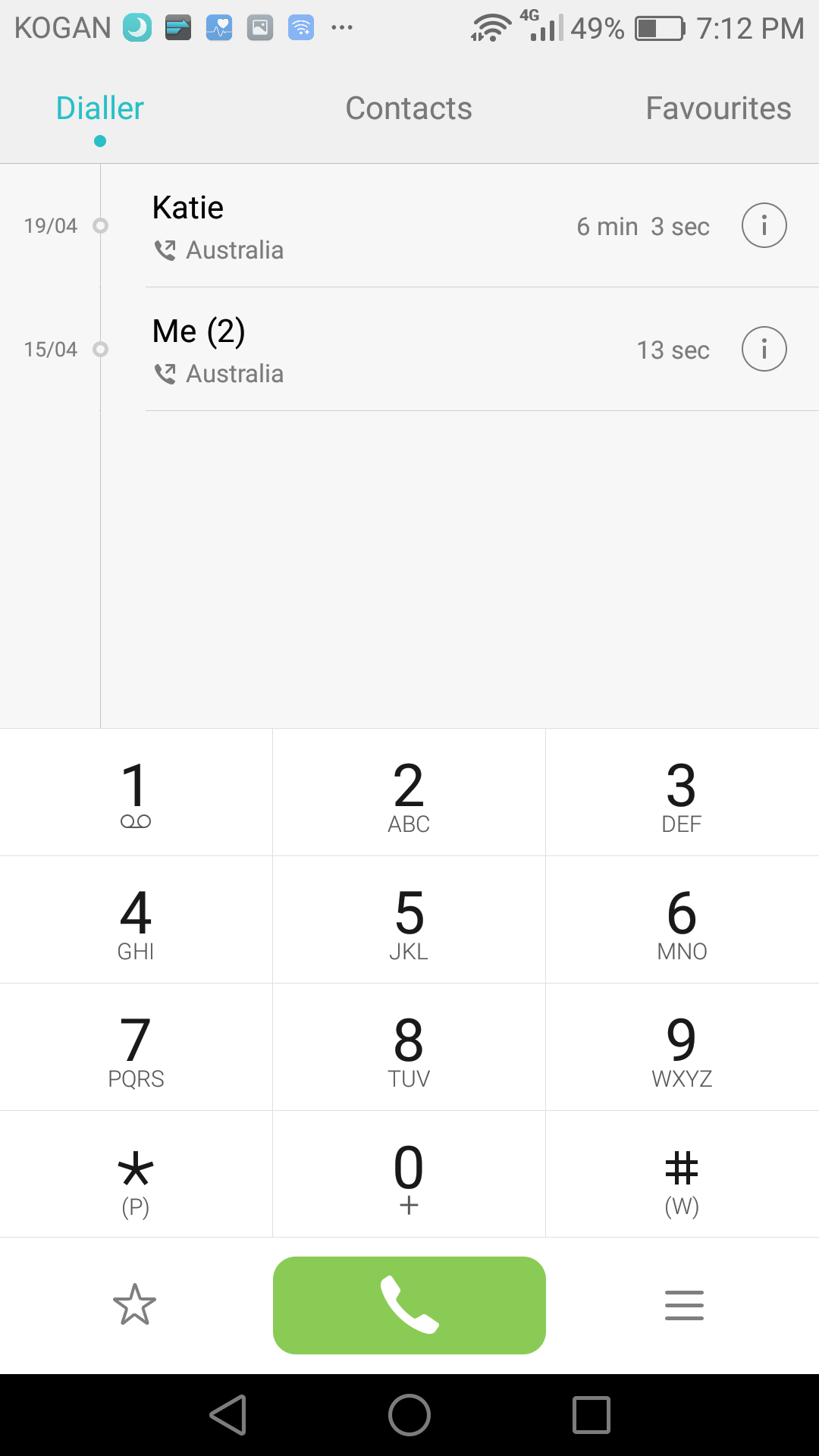Tap the 3 DEF key
Screen dimensions: 819x1456
click(682, 792)
